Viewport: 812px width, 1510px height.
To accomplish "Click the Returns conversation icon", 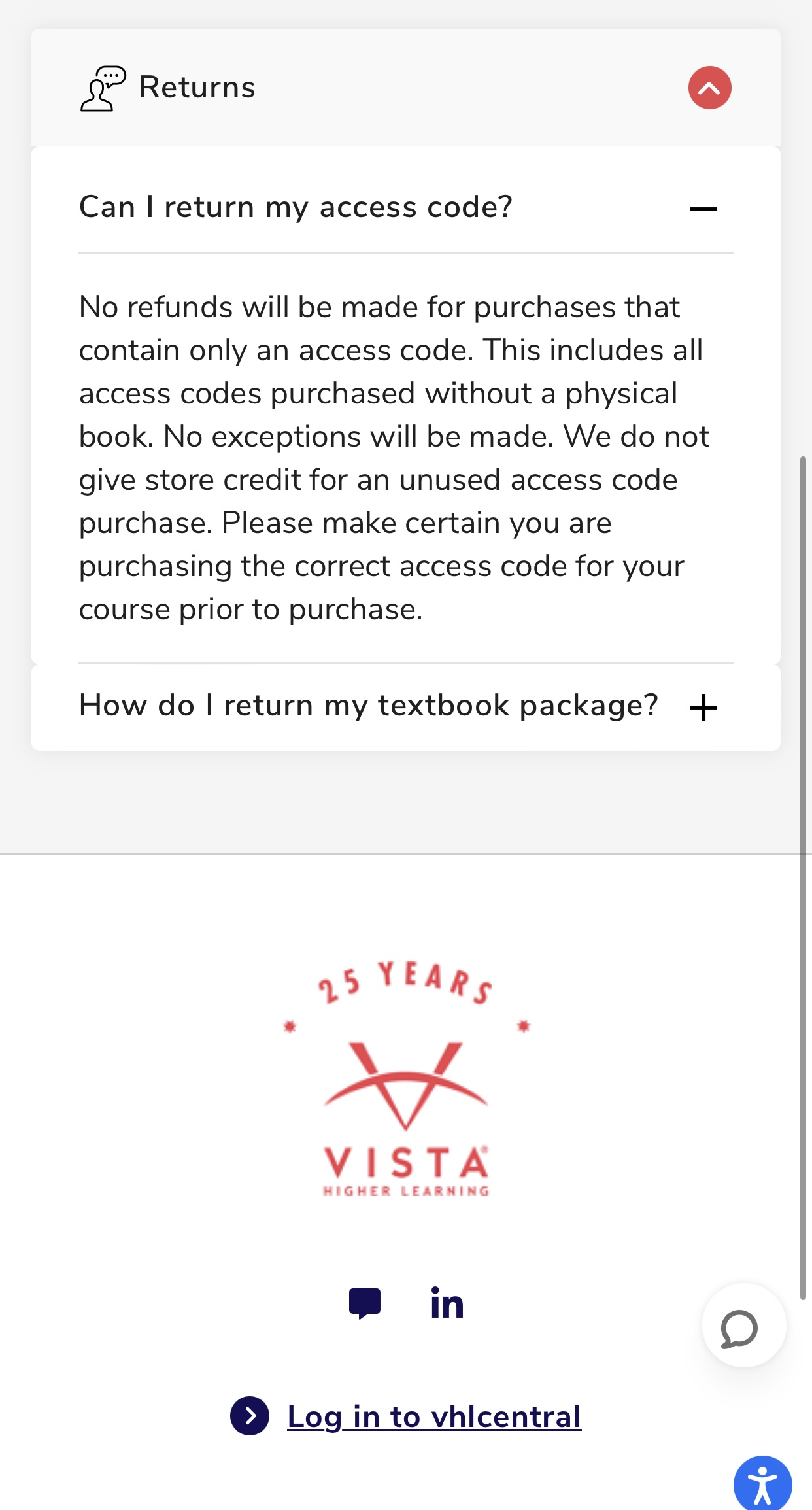I will point(101,88).
